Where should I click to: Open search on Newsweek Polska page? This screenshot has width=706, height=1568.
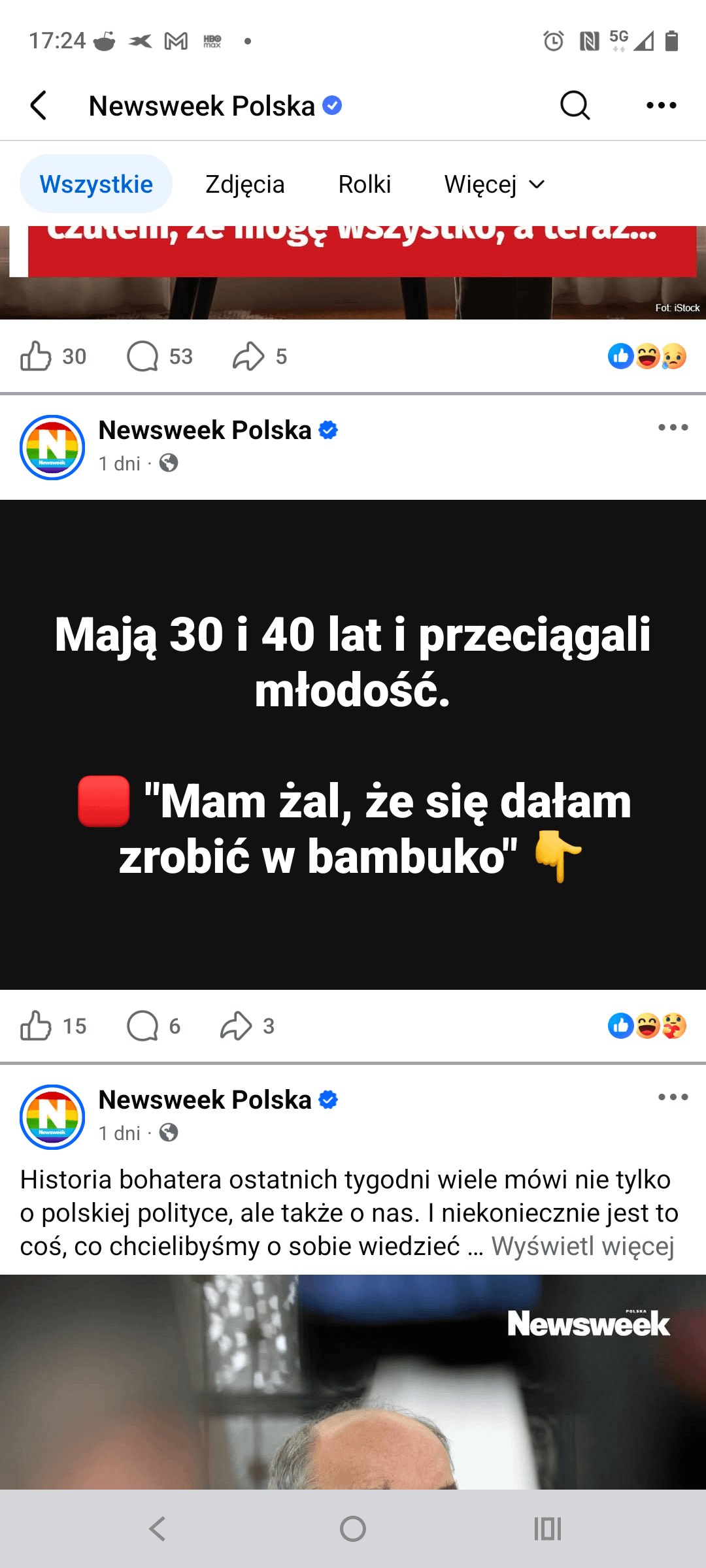coord(575,105)
